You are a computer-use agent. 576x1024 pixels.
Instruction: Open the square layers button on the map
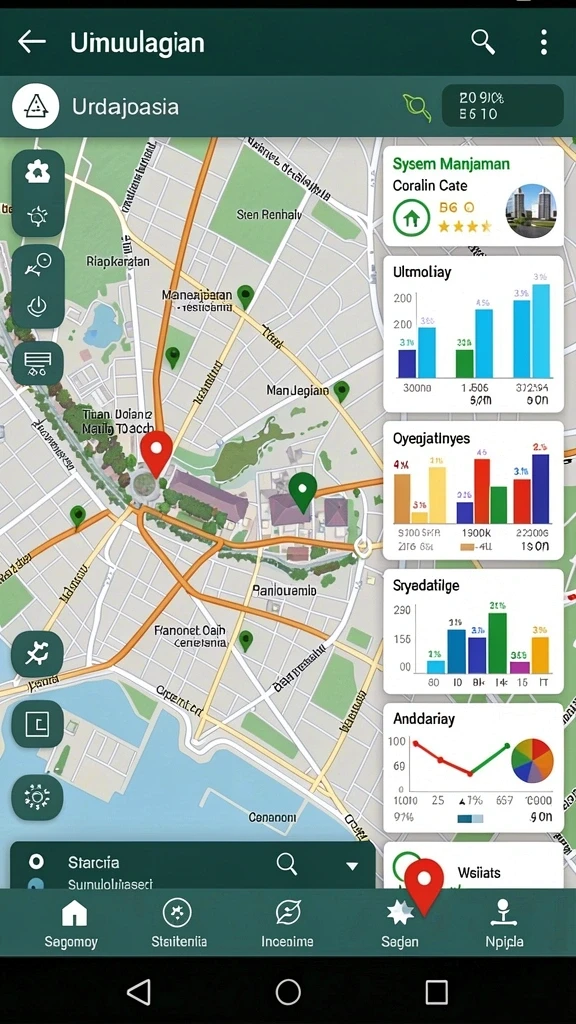point(38,724)
